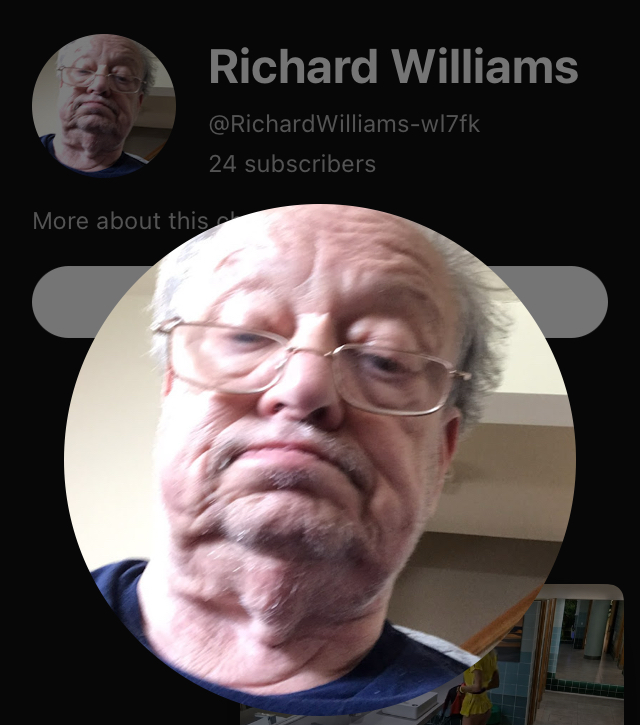Tap Richard Williams' small channel avatar
This screenshot has height=725, width=640.
(x=104, y=106)
